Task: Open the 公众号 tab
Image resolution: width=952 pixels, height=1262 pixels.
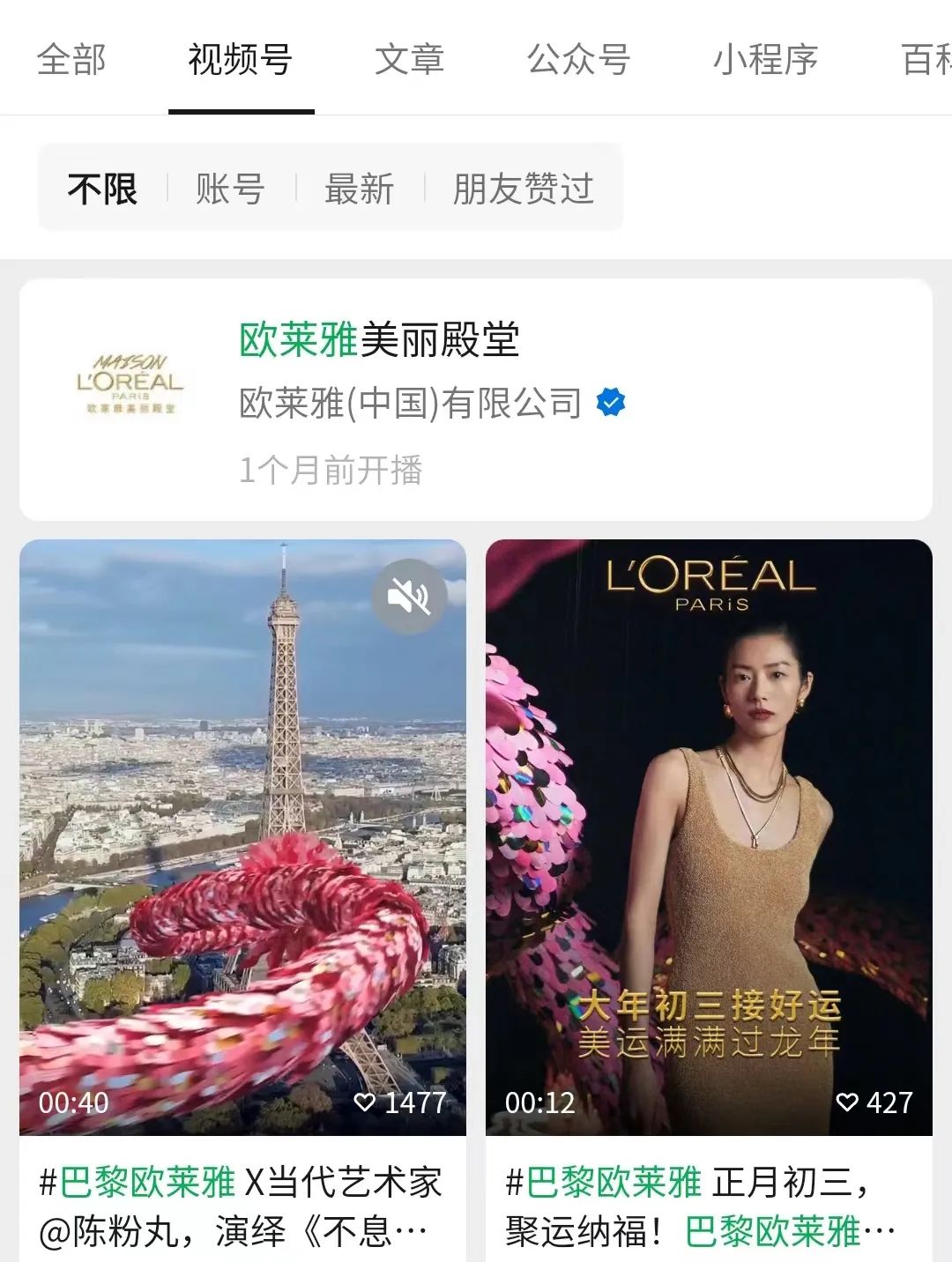Action: point(578,60)
